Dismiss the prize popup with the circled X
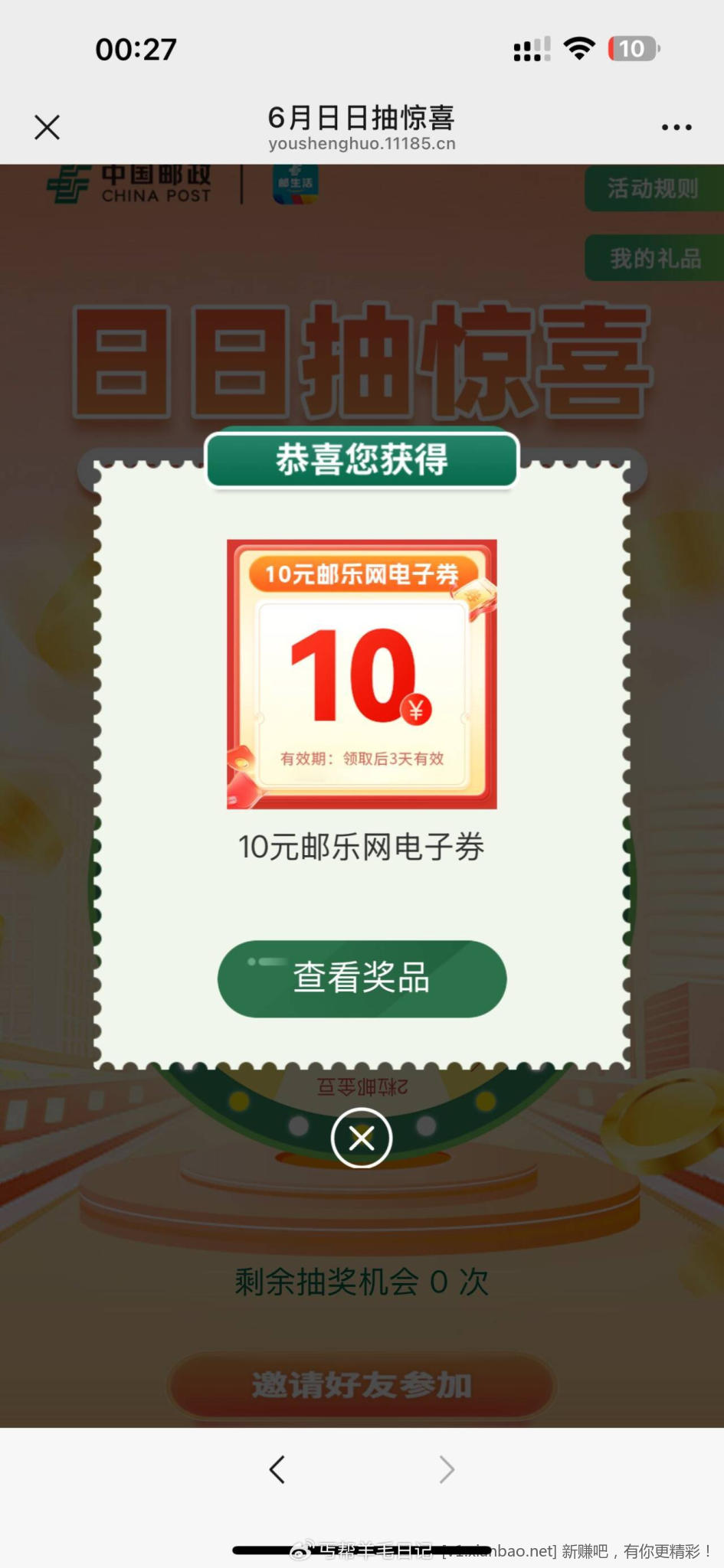The height and width of the screenshot is (1568, 724). coord(362,1138)
